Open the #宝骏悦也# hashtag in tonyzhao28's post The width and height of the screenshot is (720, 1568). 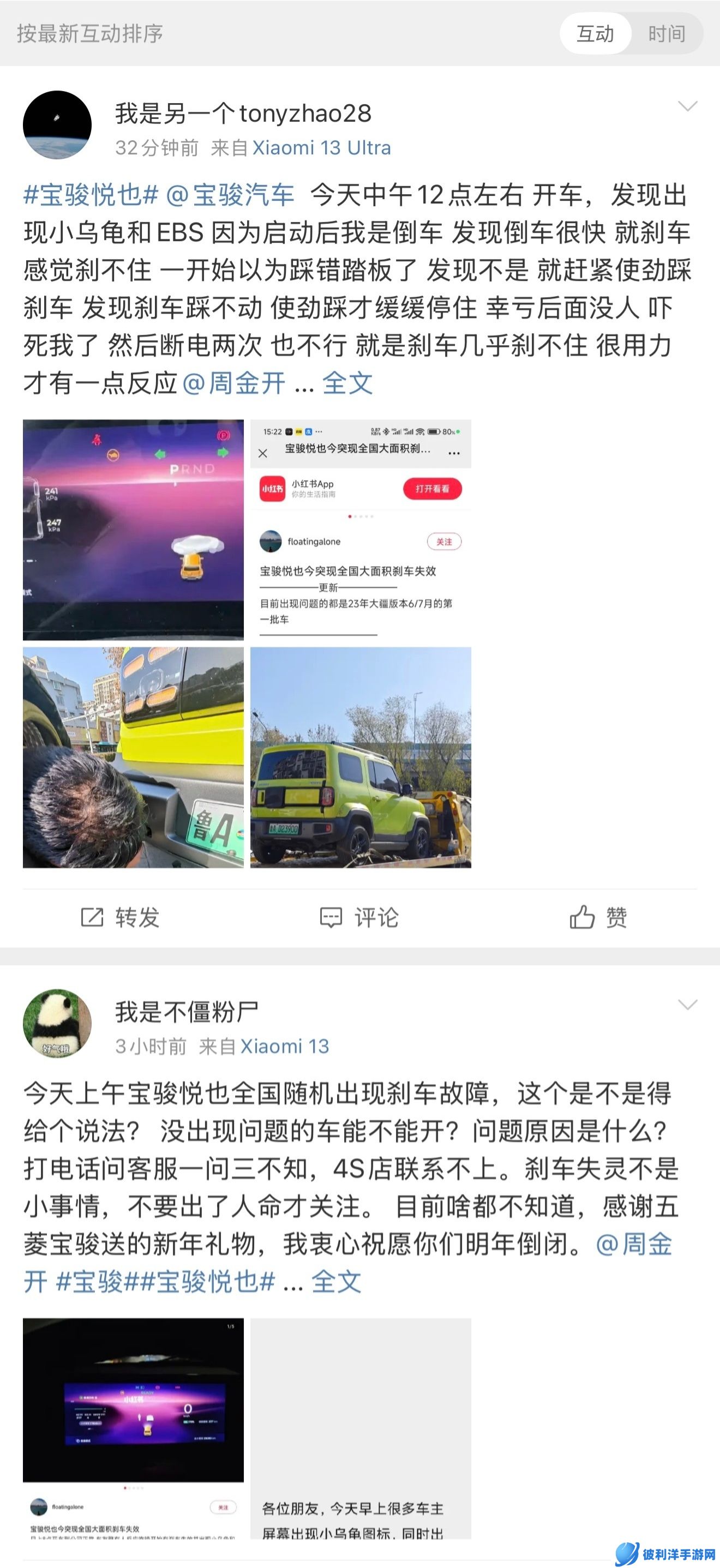click(x=91, y=195)
